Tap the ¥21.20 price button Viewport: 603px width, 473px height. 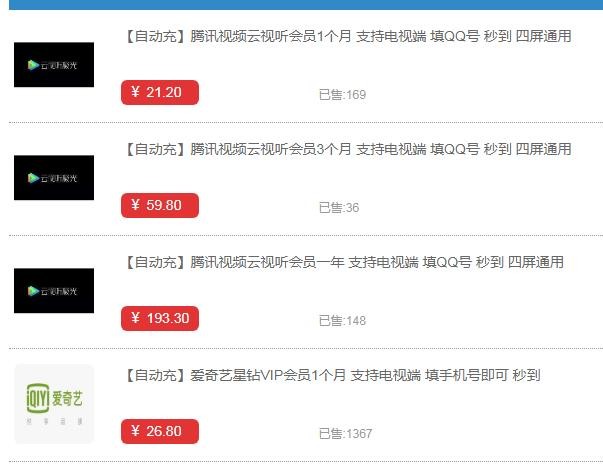(x=159, y=93)
